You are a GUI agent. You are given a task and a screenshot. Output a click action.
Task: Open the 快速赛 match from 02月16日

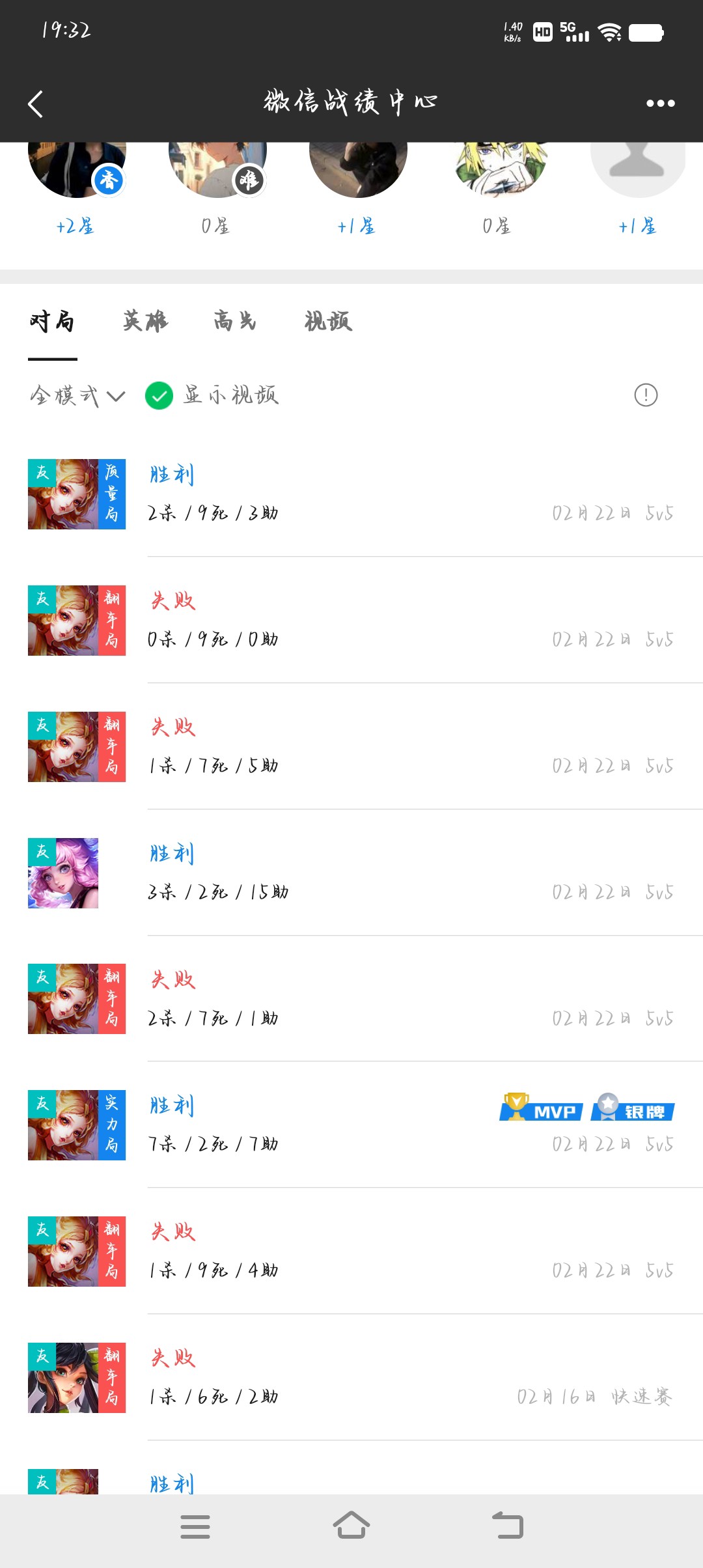point(351,1378)
